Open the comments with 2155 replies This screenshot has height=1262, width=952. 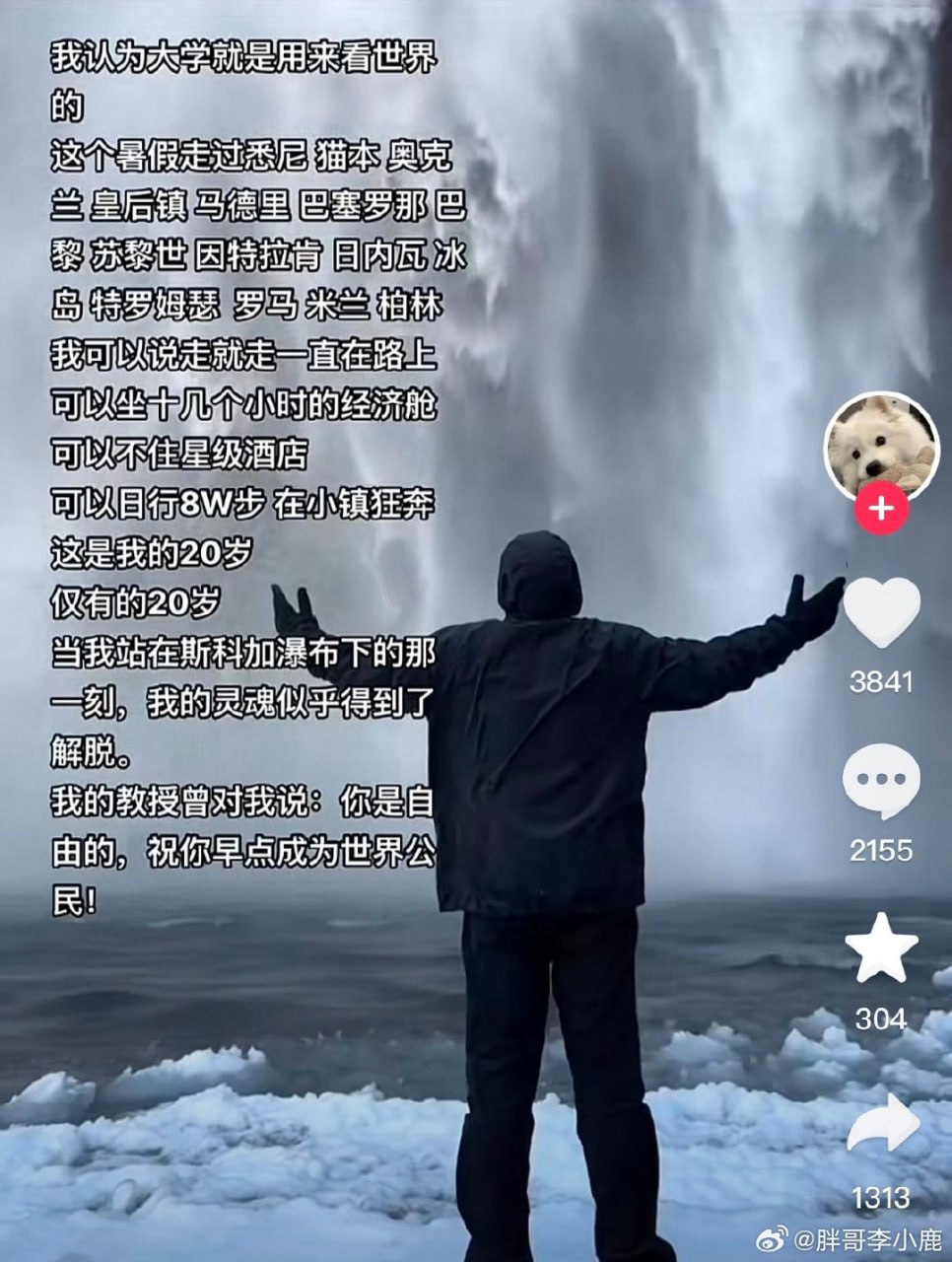point(881,782)
